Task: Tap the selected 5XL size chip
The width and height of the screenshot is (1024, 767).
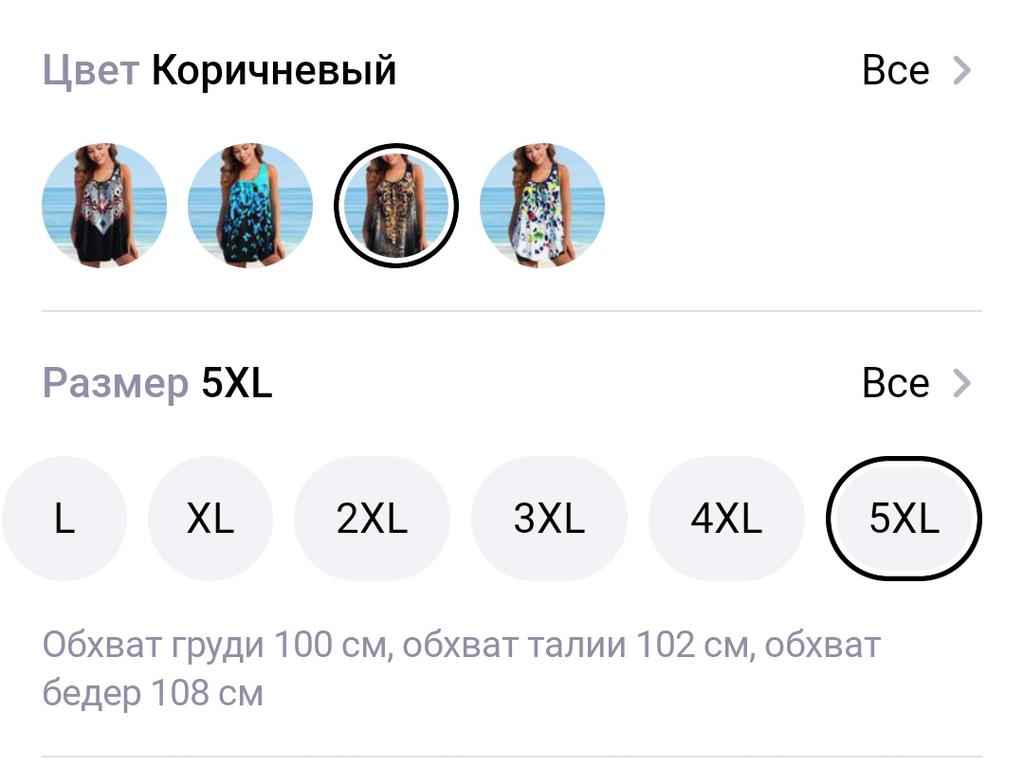Action: [x=904, y=519]
